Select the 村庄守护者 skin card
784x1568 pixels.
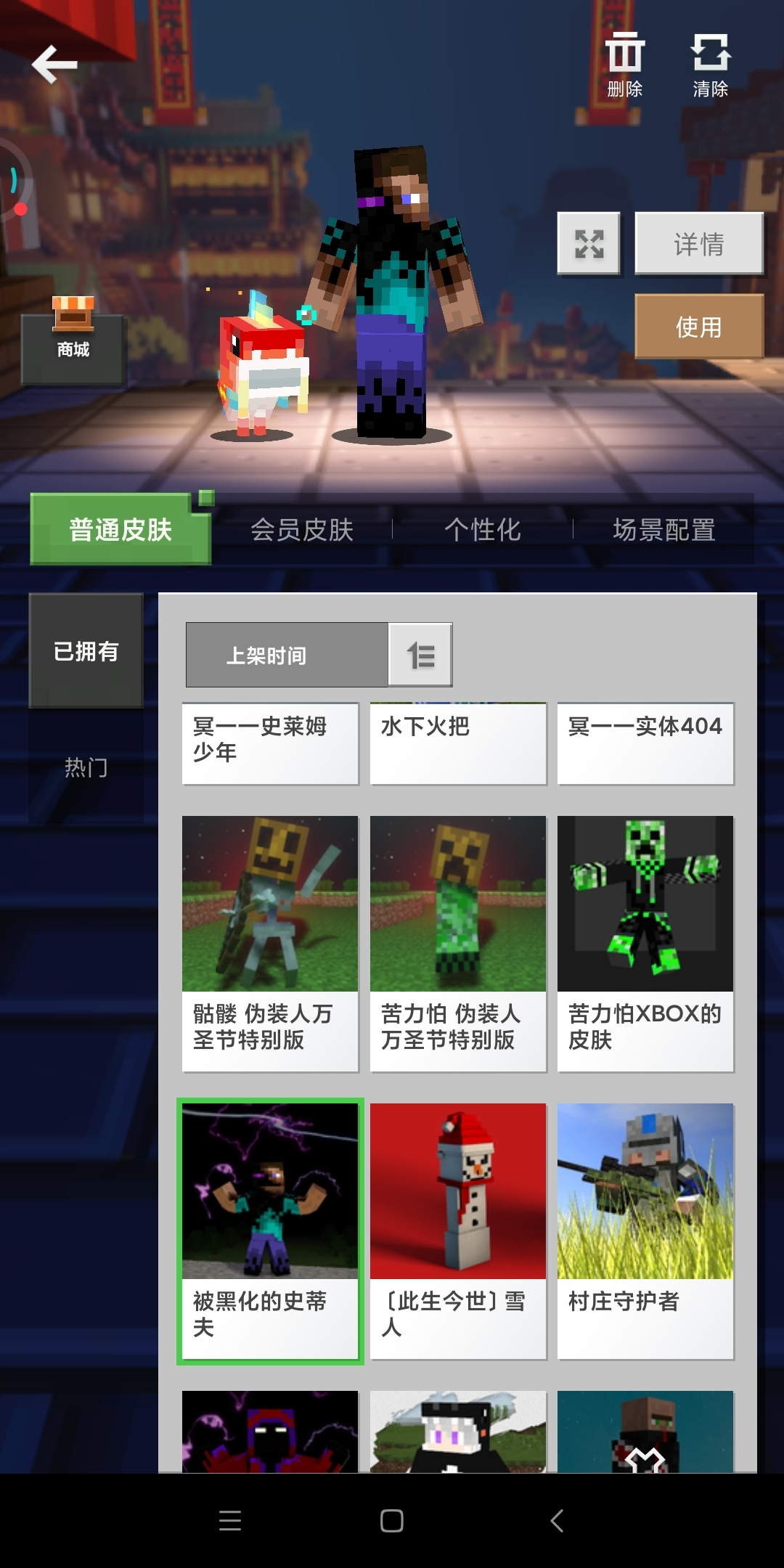[645, 1230]
